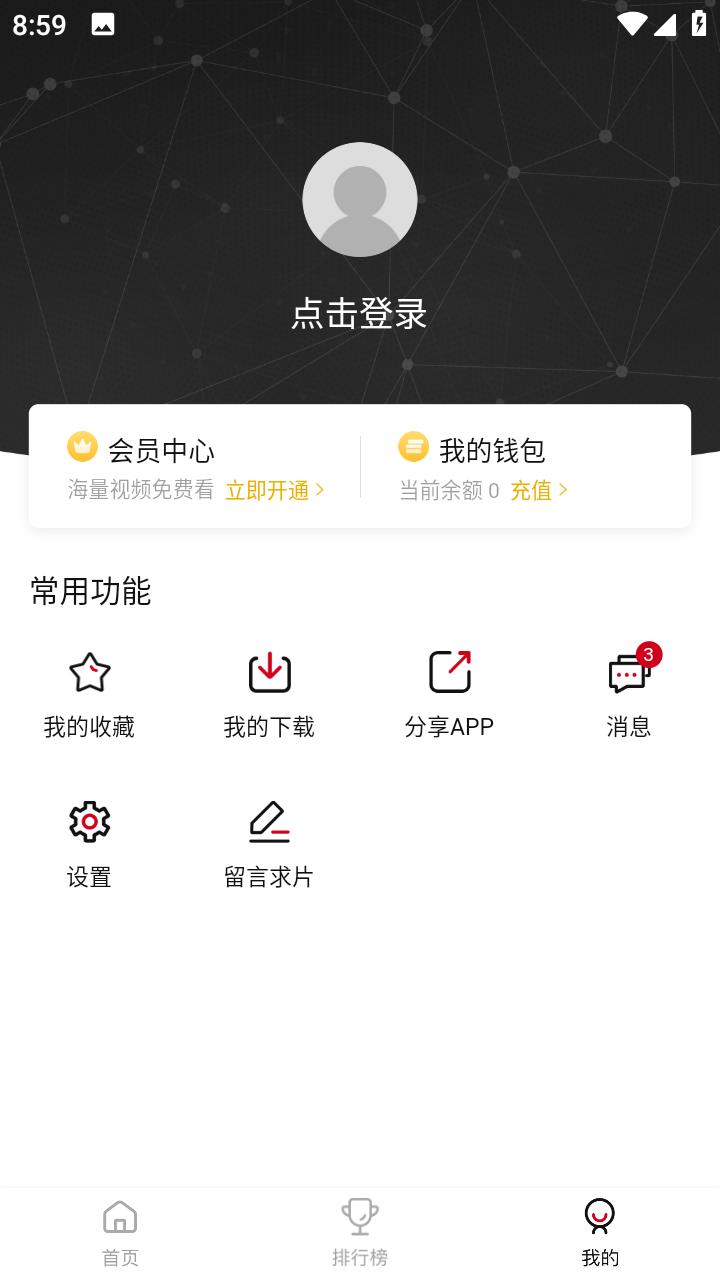Click the 我的钱包 coin icon
The image size is (720, 1280).
coord(414,448)
